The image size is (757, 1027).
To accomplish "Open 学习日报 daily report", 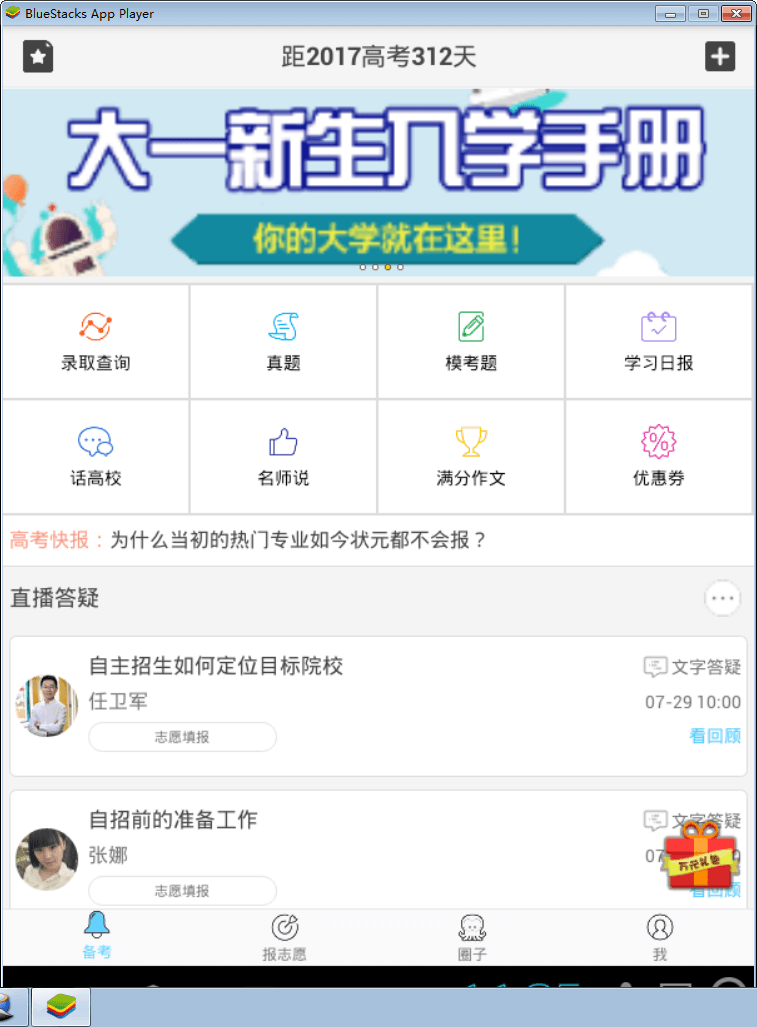I will point(658,341).
